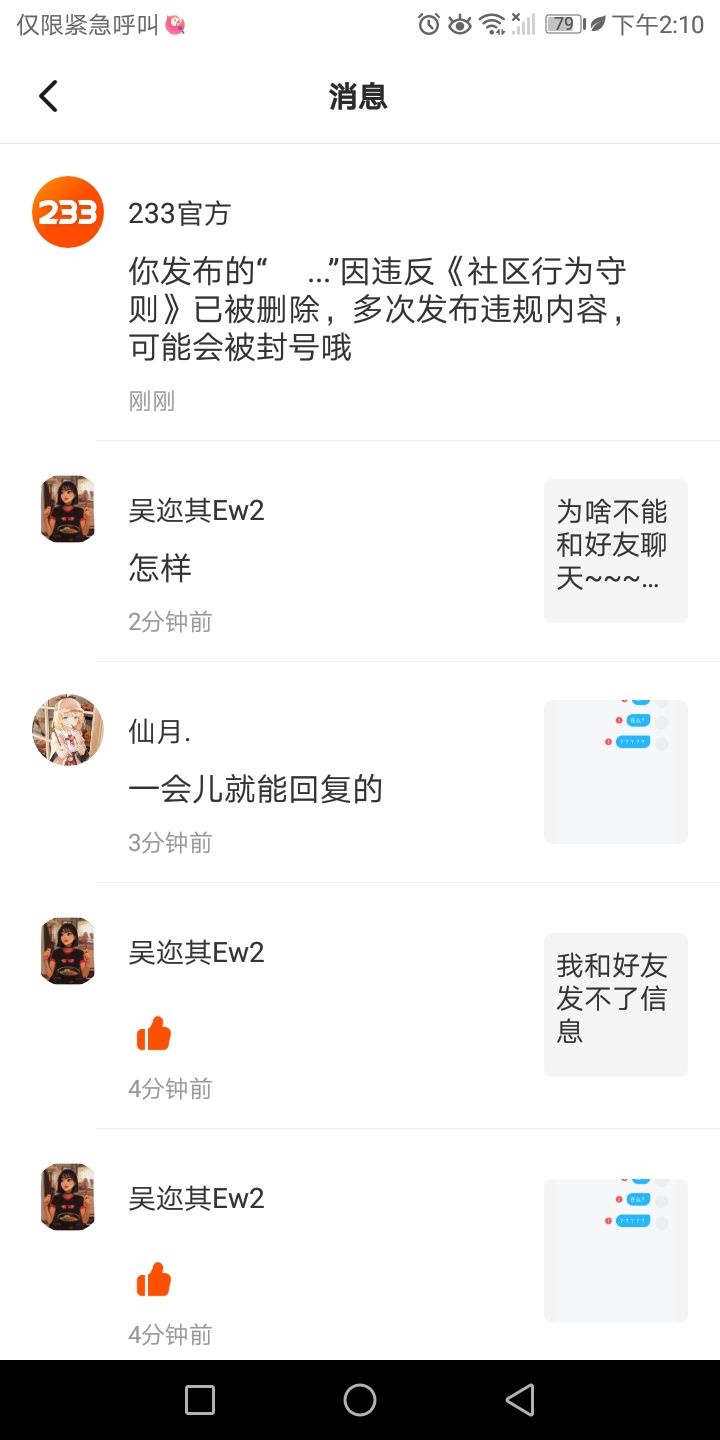Tap the system home button
Image resolution: width=720 pixels, height=1440 pixels.
(x=360, y=1400)
